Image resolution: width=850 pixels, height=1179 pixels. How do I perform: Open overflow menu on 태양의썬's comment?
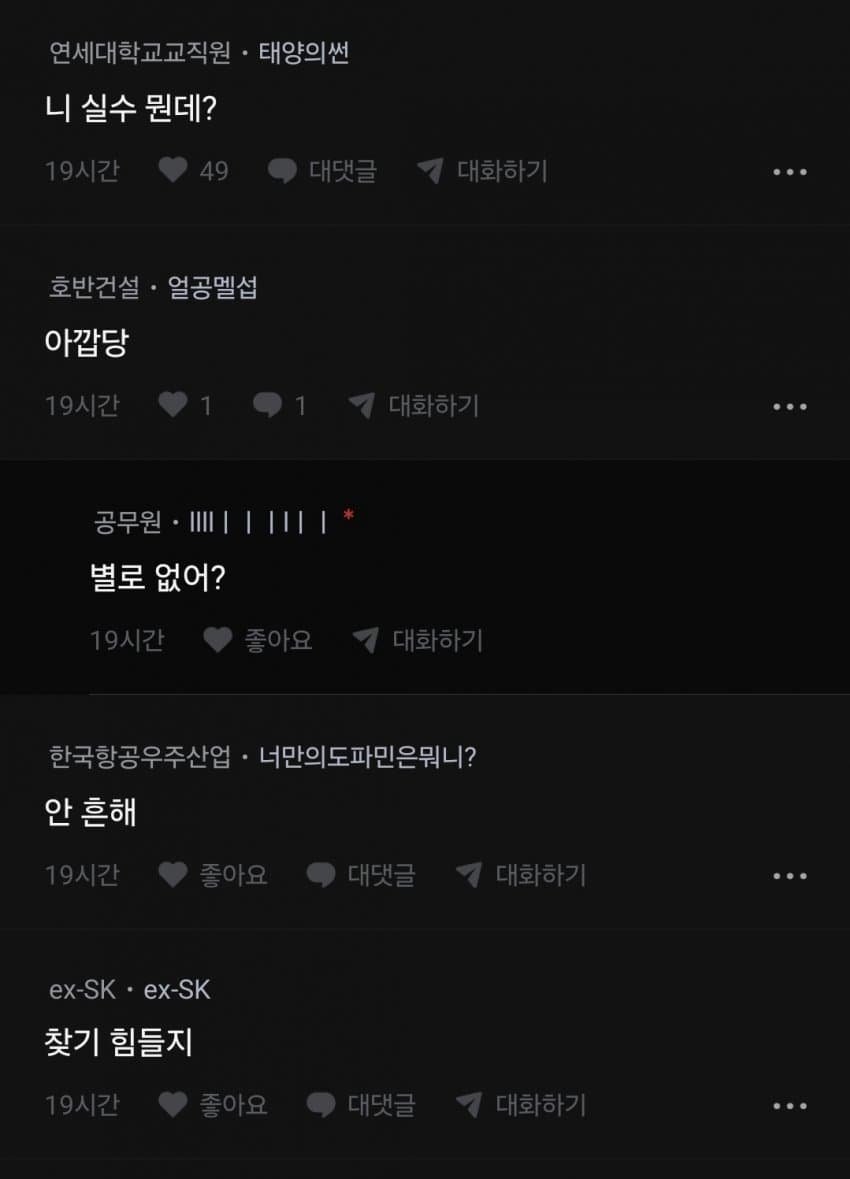tap(790, 172)
